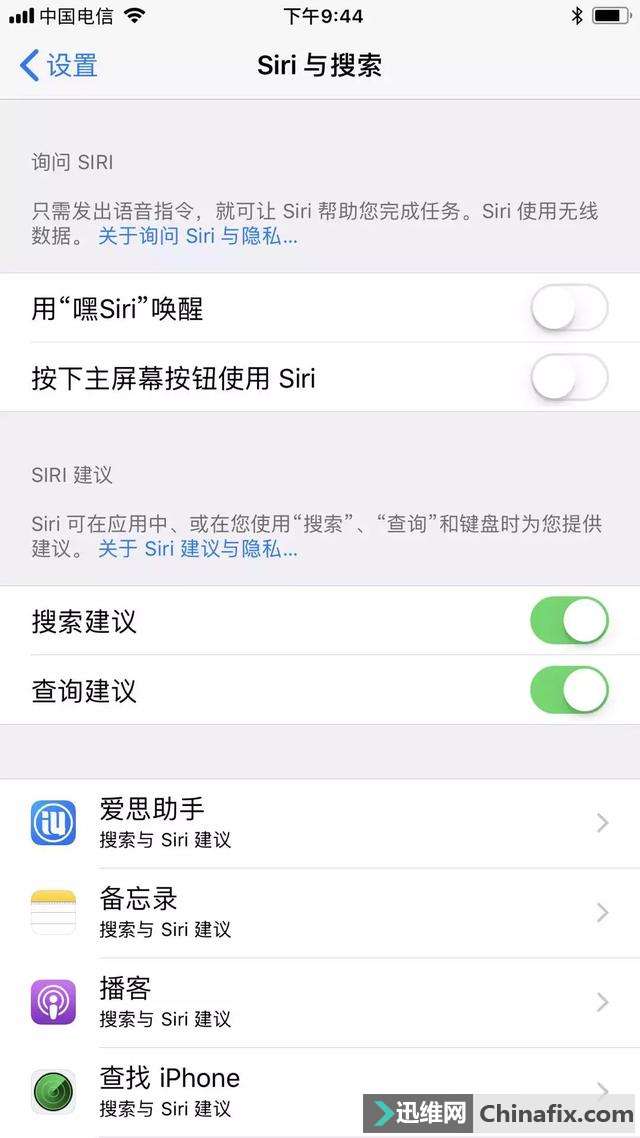Image resolution: width=640 pixels, height=1138 pixels.
Task: Open 查找 iPhone row
Action: coord(320,1090)
